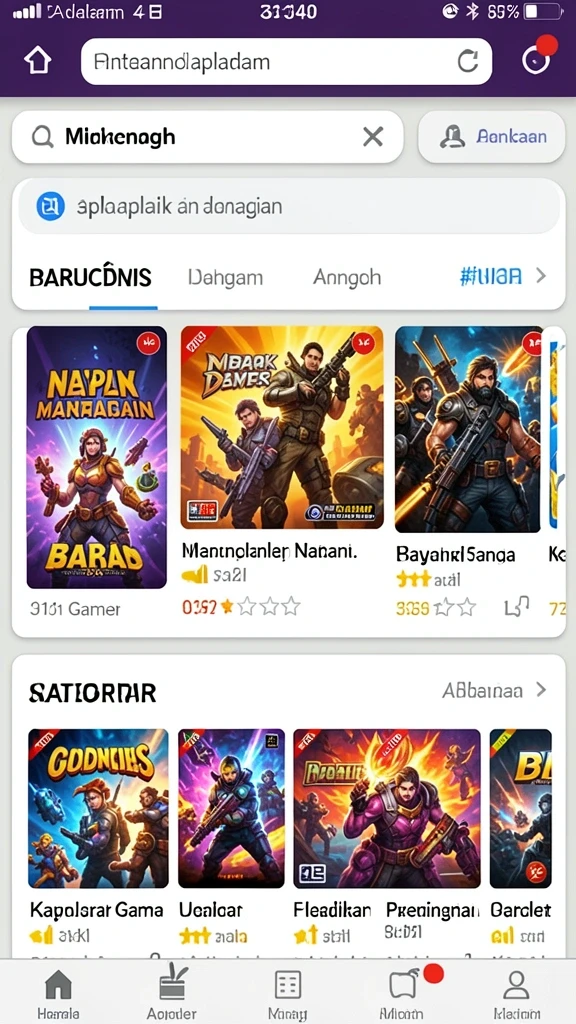Open the Aenkaan account button

[491, 136]
